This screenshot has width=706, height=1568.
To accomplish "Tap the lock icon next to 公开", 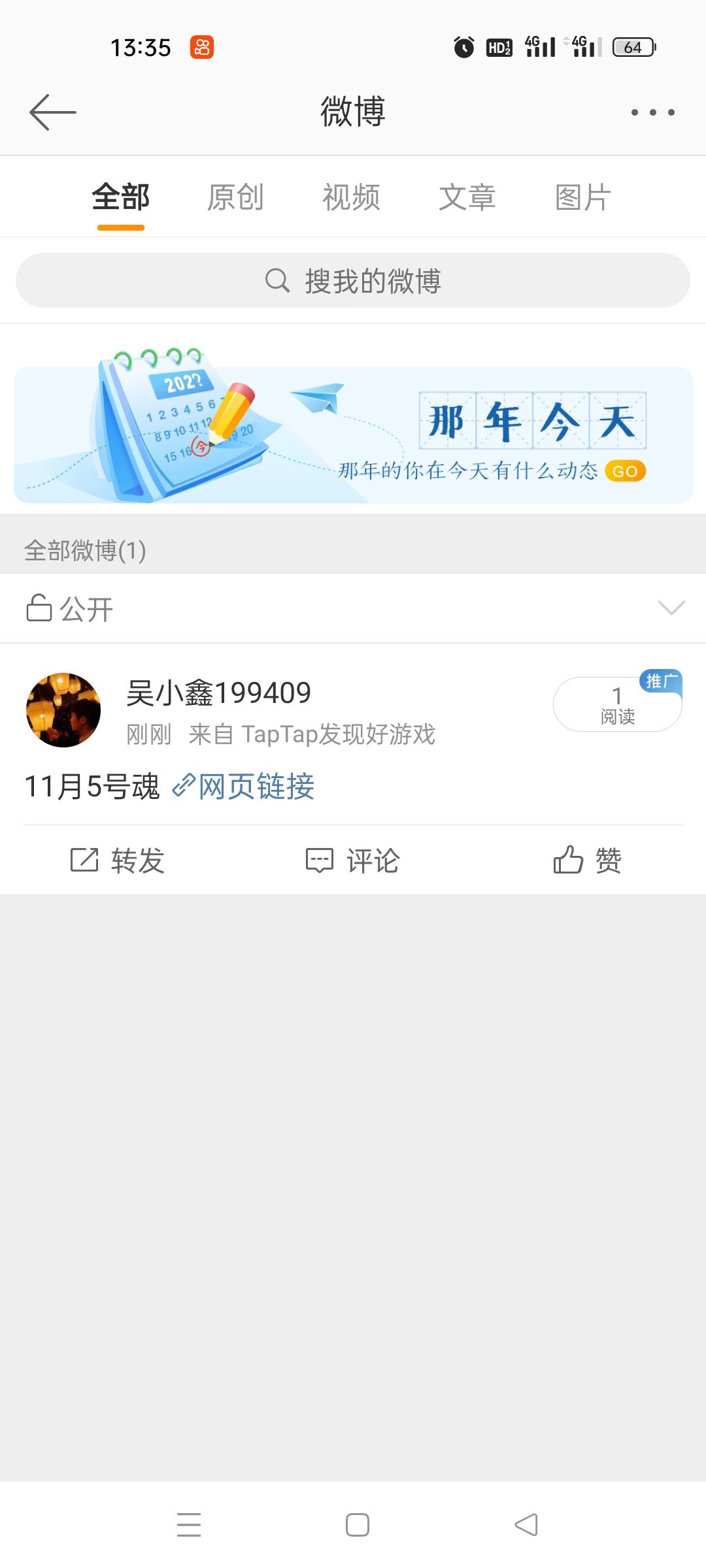I will point(41,608).
